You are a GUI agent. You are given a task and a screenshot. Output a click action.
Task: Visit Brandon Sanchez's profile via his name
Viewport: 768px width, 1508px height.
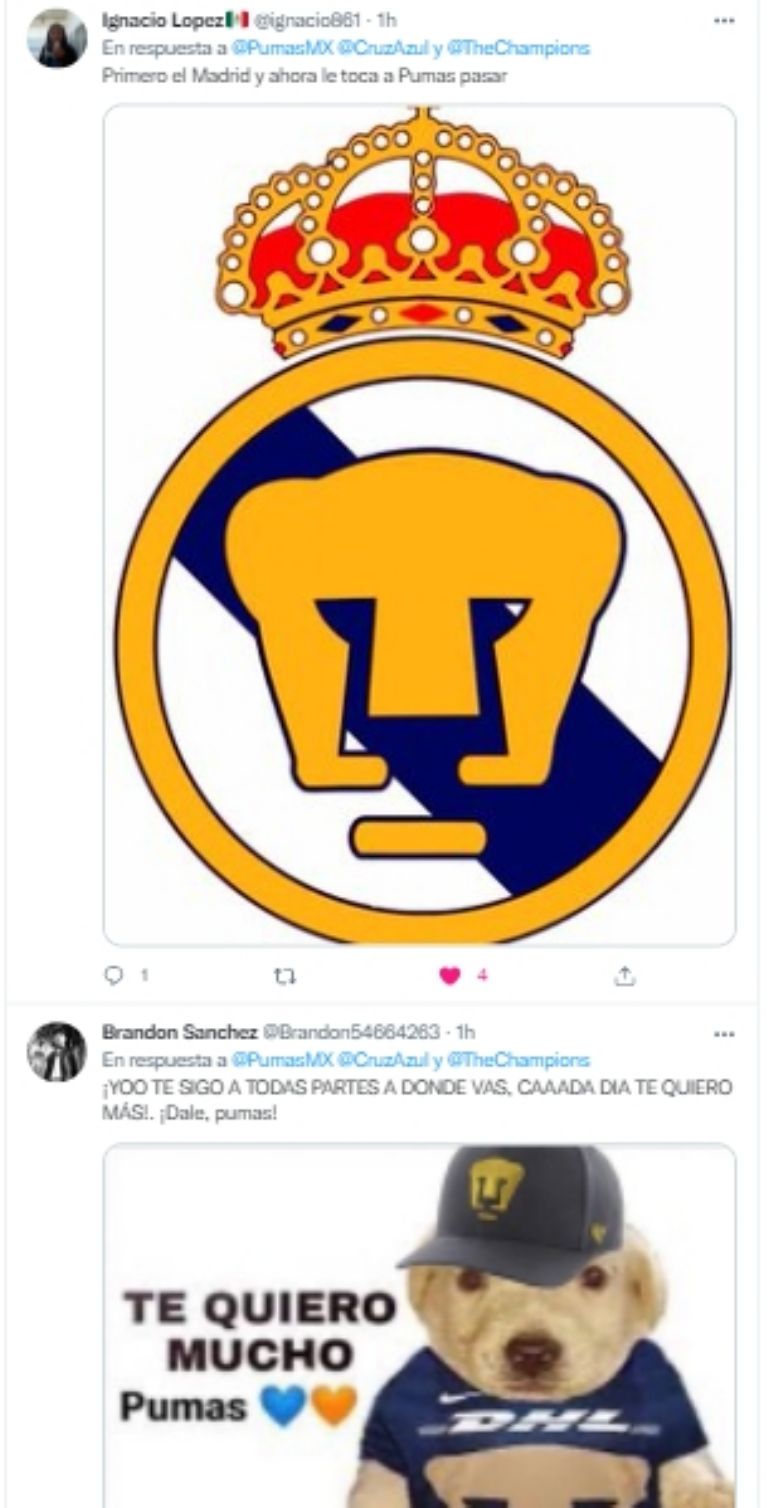pyautogui.click(x=179, y=1032)
